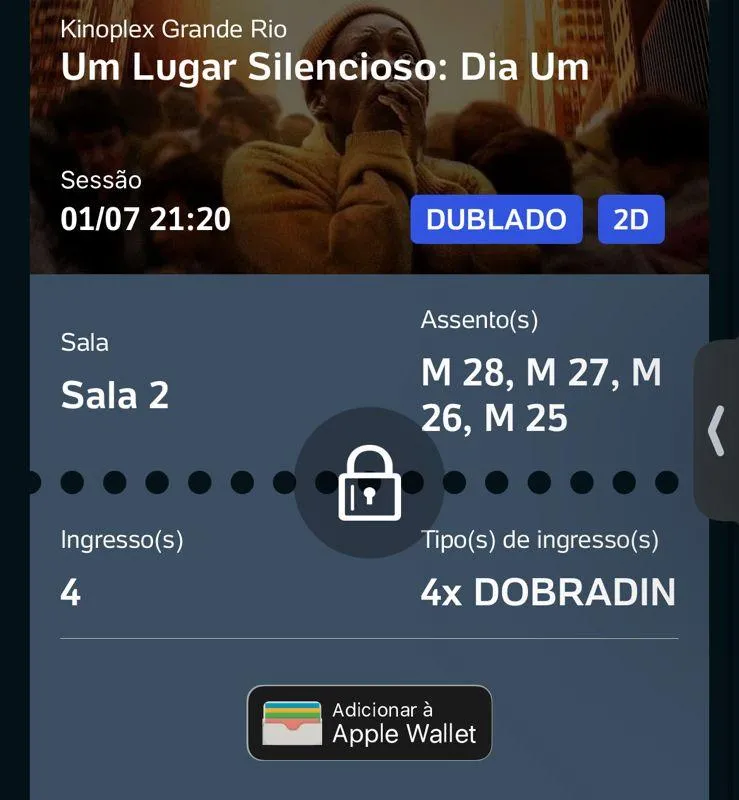The image size is (739, 800).
Task: Toggle the 2D screening option
Action: point(631,219)
